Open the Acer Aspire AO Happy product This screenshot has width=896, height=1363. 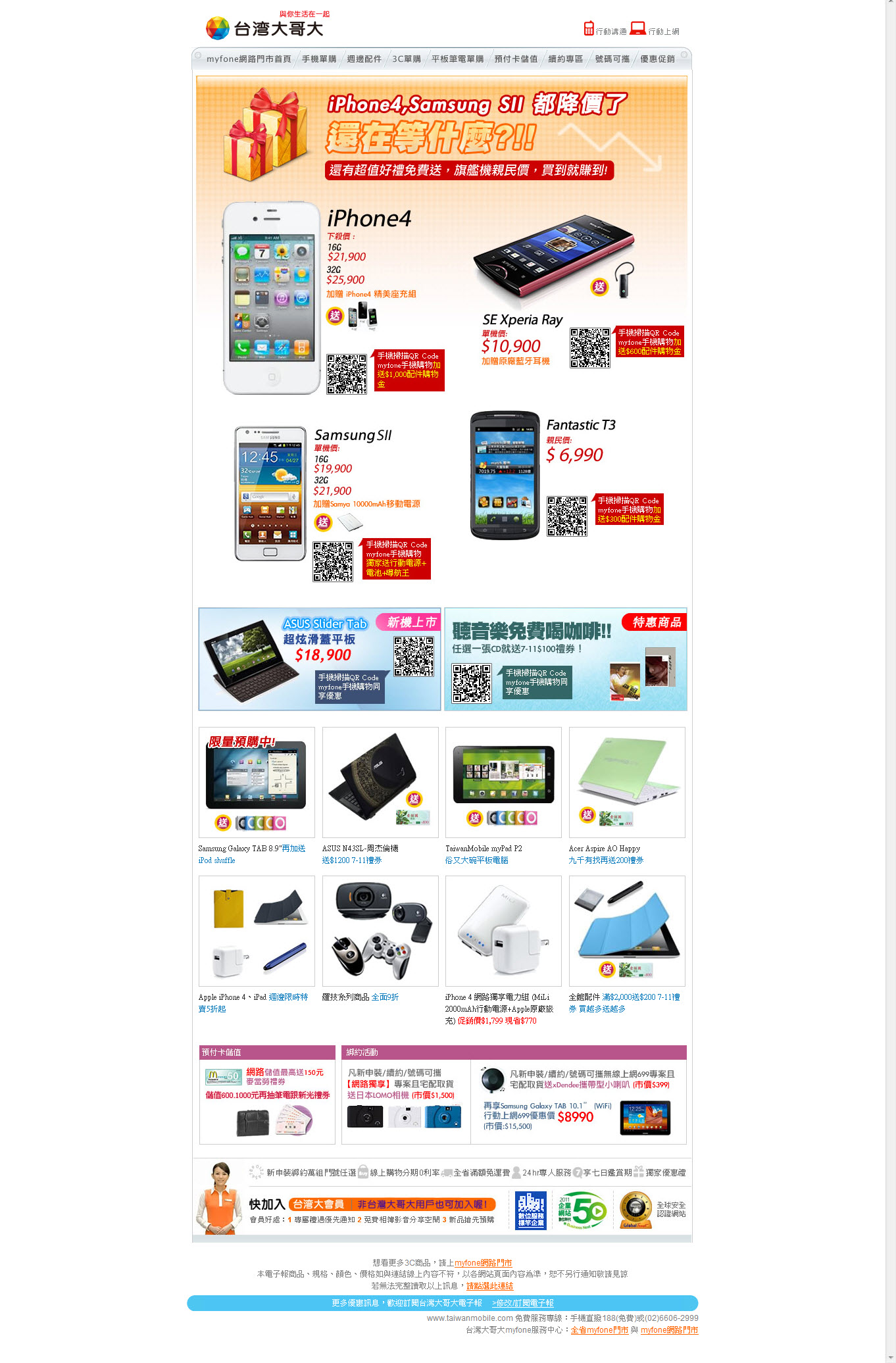point(627,782)
